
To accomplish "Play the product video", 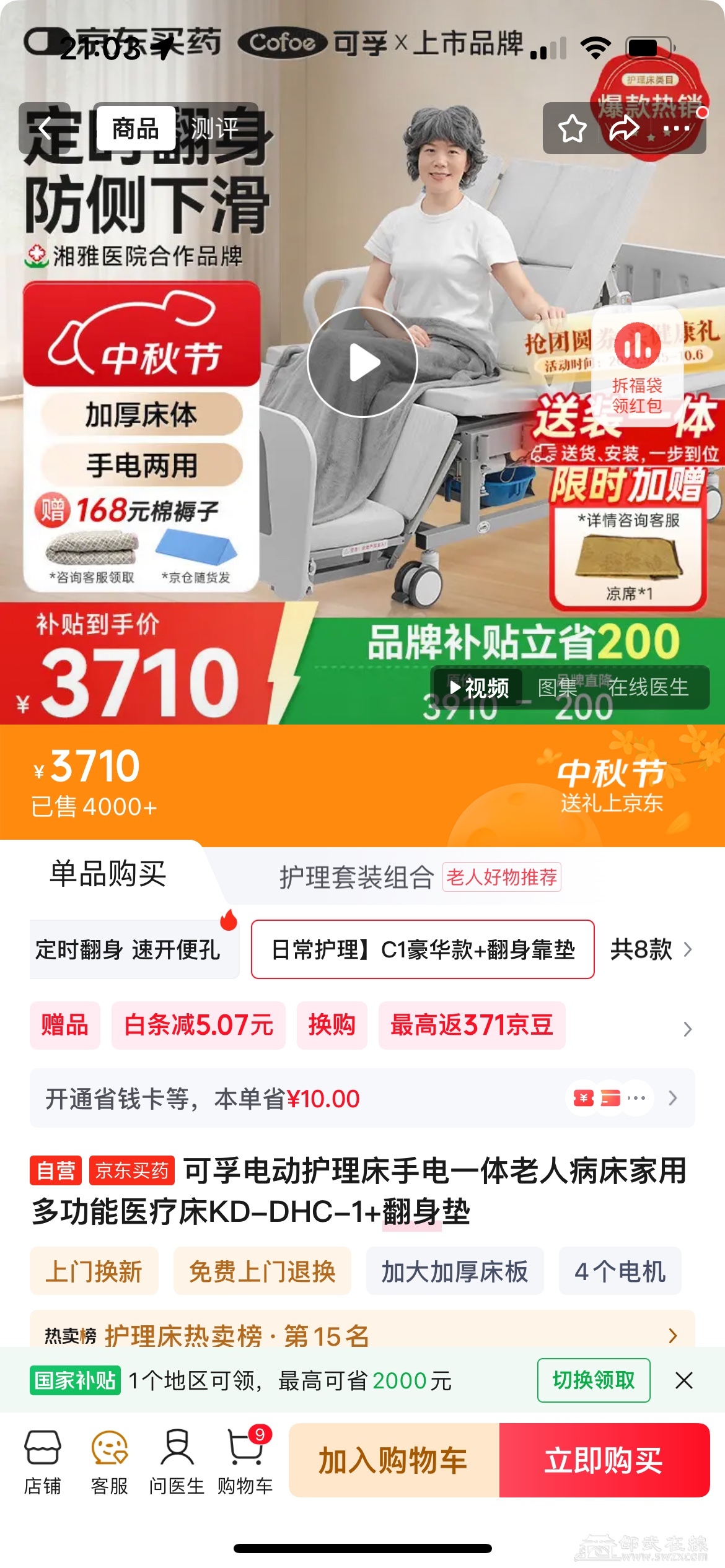I will (x=362, y=362).
